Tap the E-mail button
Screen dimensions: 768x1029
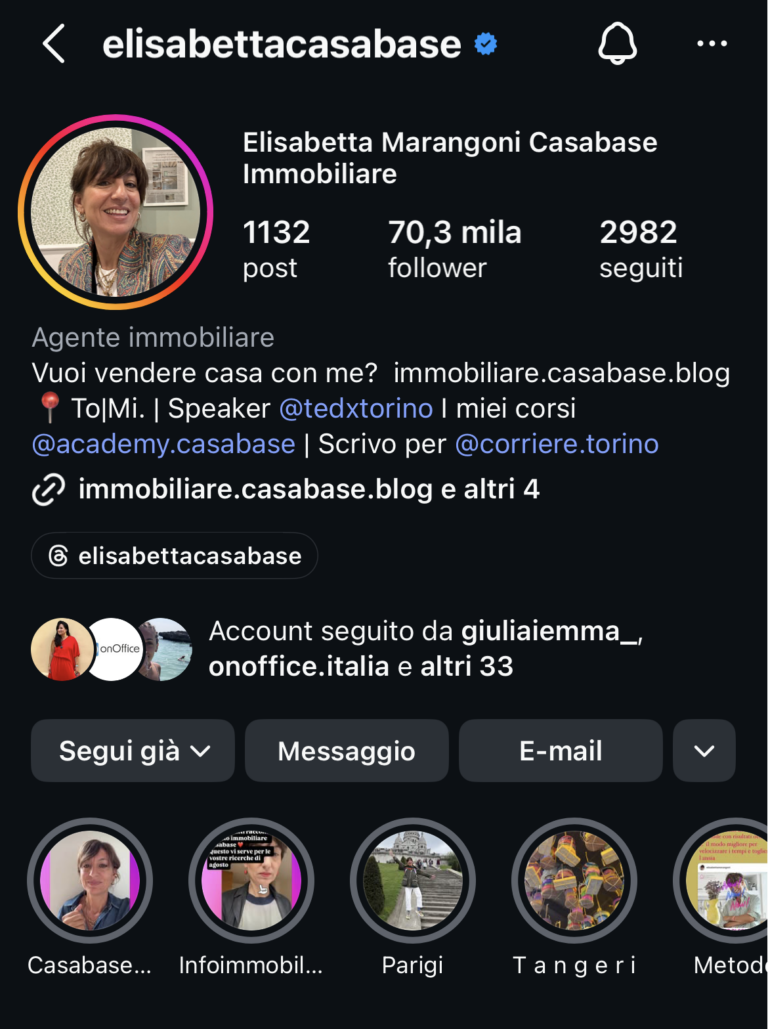coord(560,751)
